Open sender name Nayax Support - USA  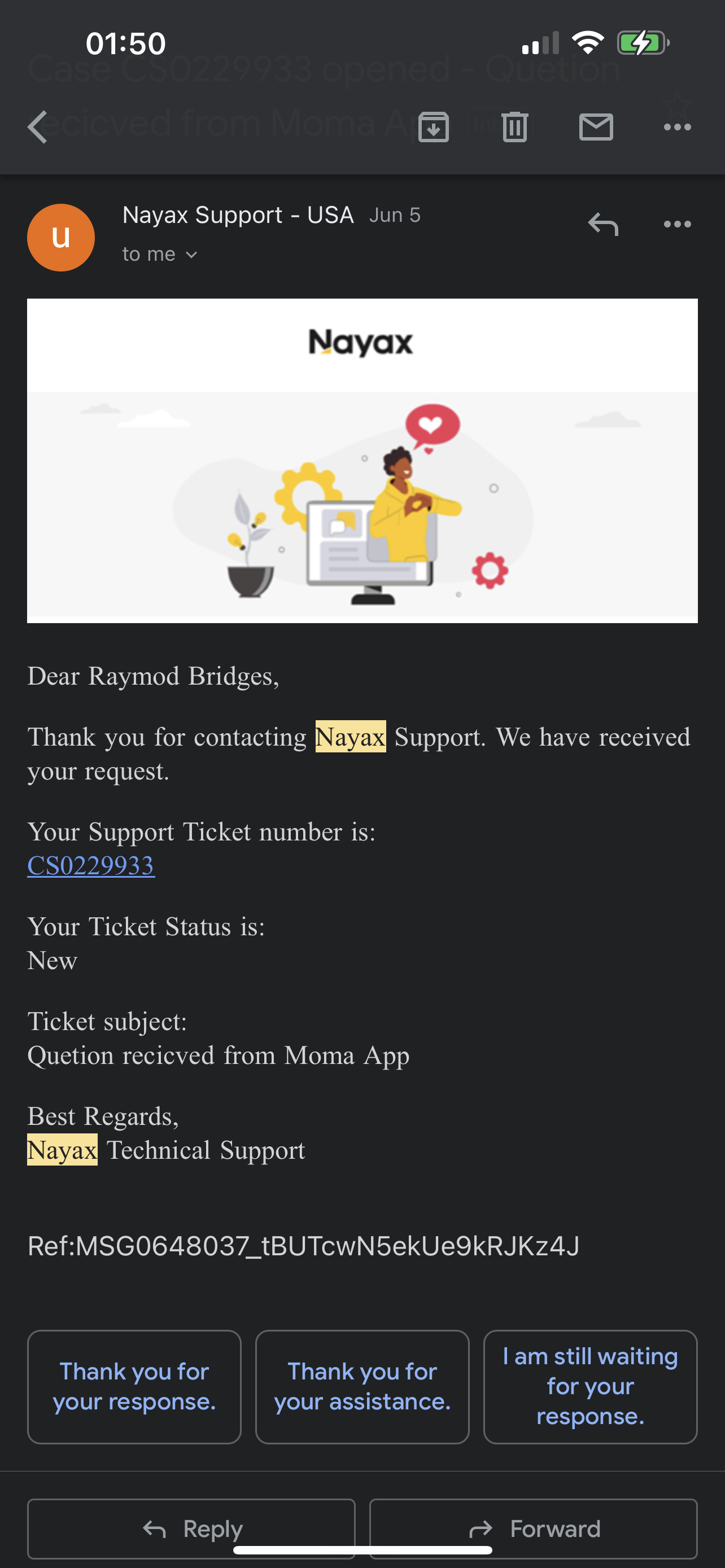[237, 214]
